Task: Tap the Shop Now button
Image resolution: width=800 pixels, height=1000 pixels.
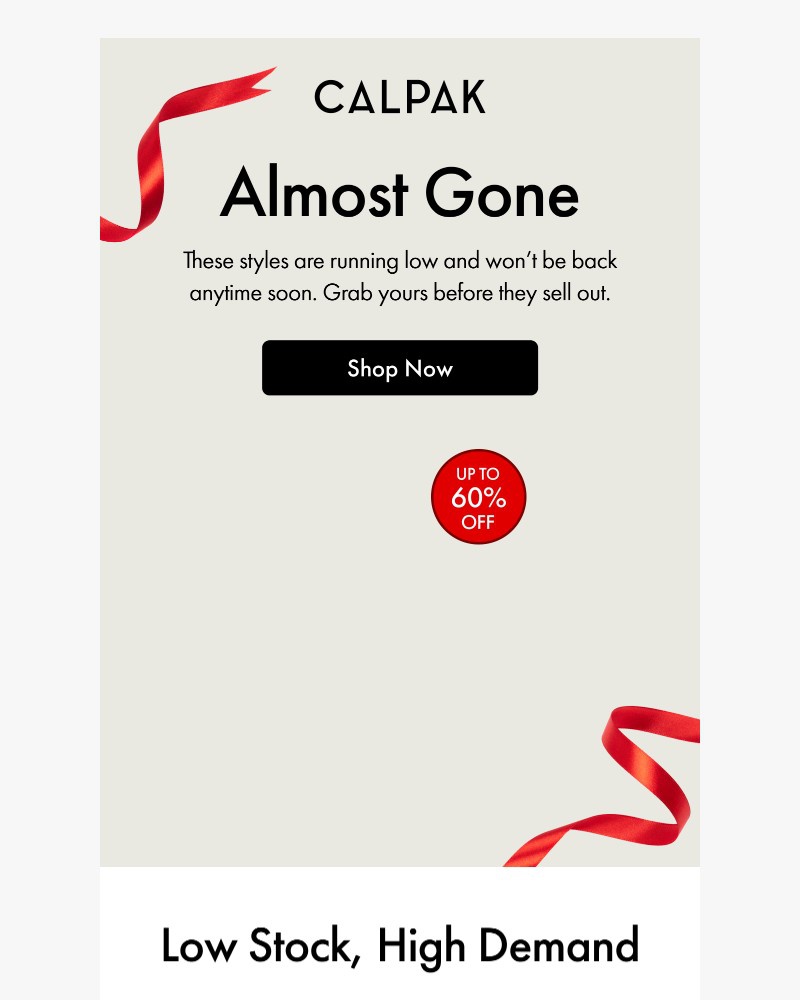Action: coord(400,368)
